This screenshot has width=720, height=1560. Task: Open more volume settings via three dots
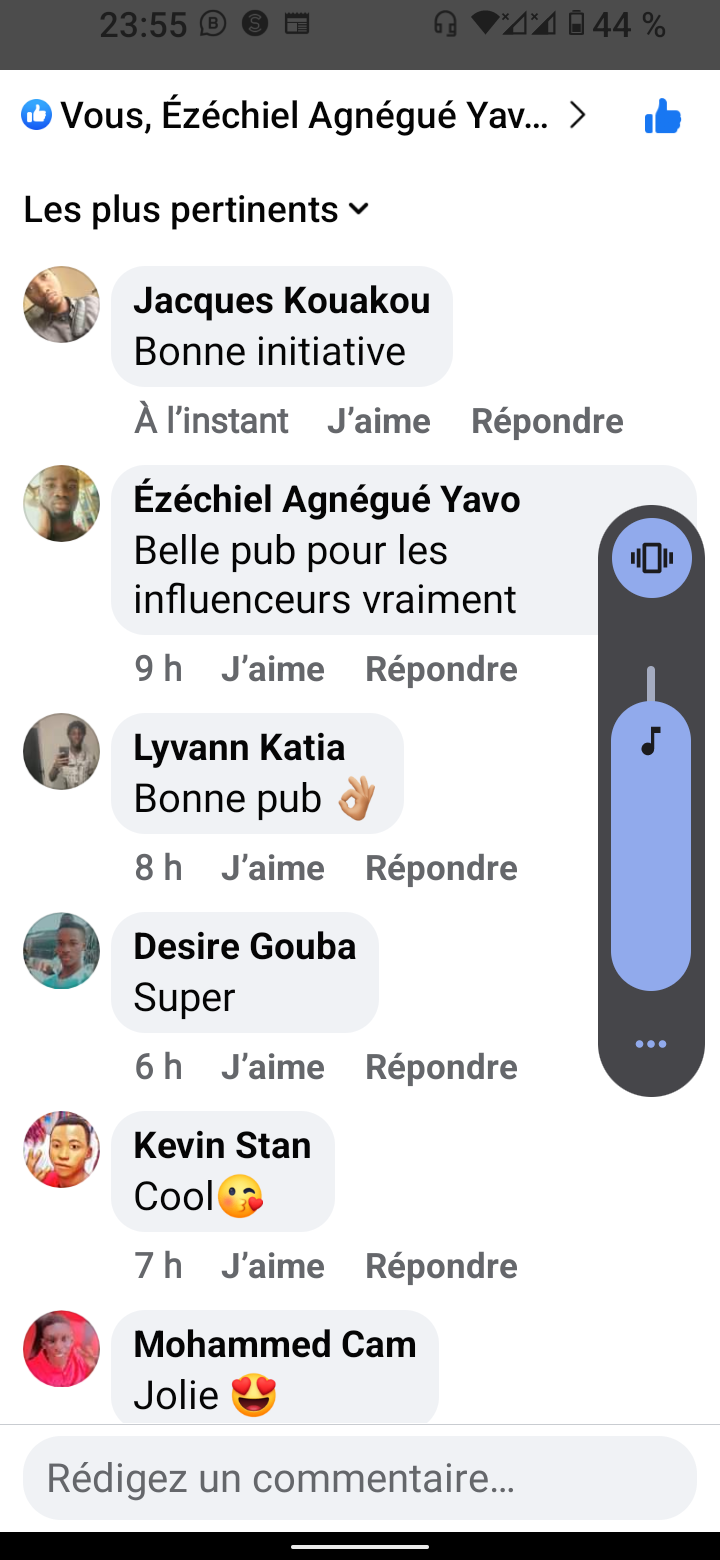[x=651, y=1045]
